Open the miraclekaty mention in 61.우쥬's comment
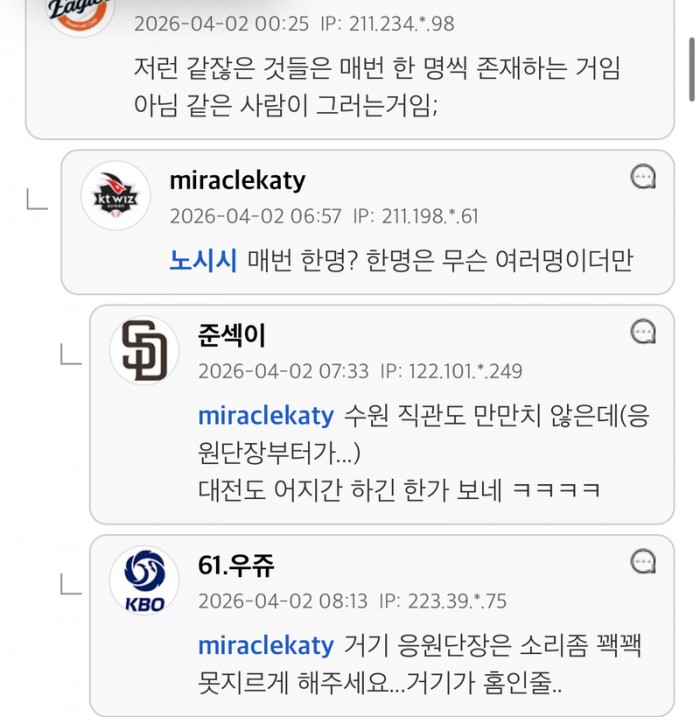This screenshot has height=717, width=700. (x=265, y=645)
